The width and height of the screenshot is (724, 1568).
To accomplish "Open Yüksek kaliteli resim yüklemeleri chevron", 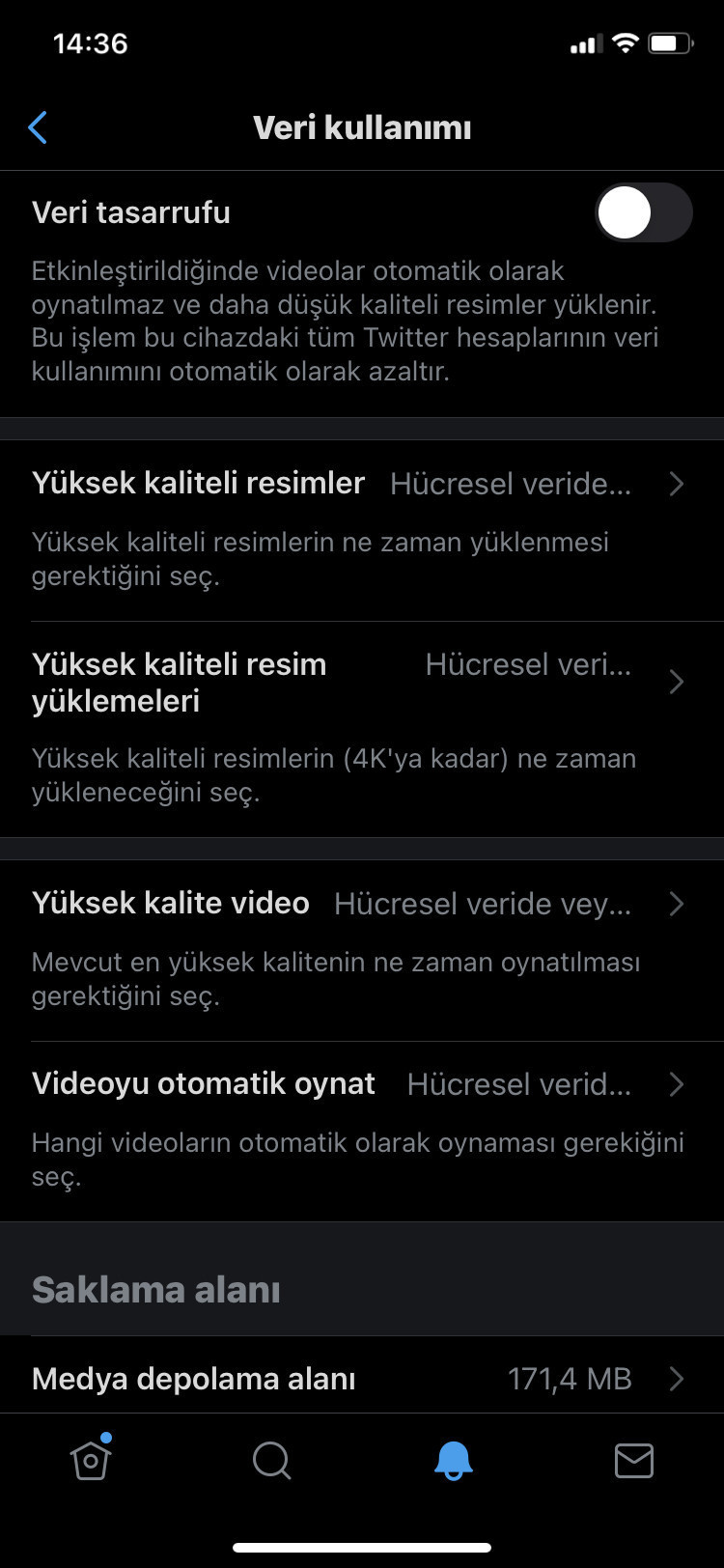I will click(x=676, y=682).
